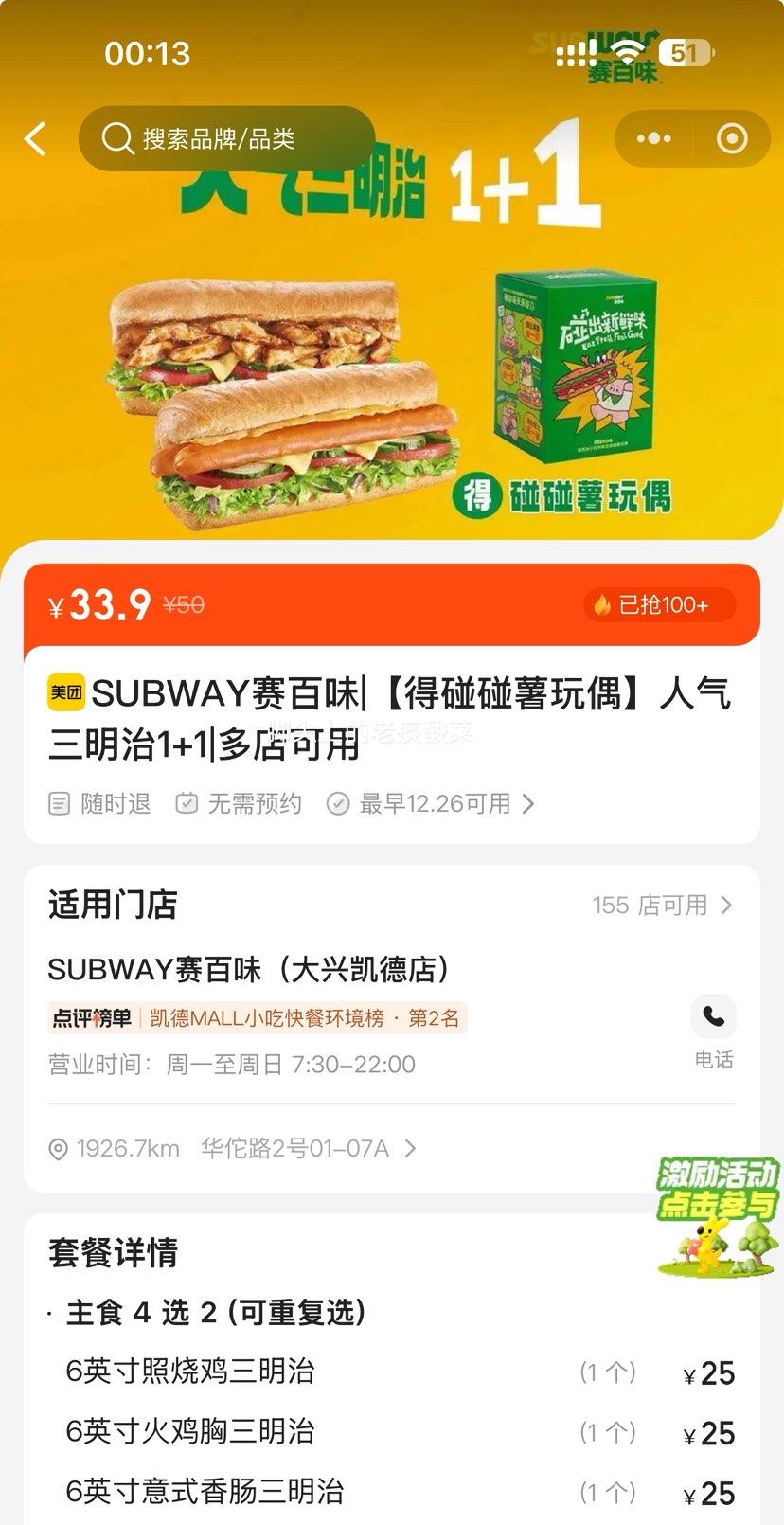The height and width of the screenshot is (1525, 784).
Task: Expand 155 店可用 store list
Action: (x=663, y=906)
